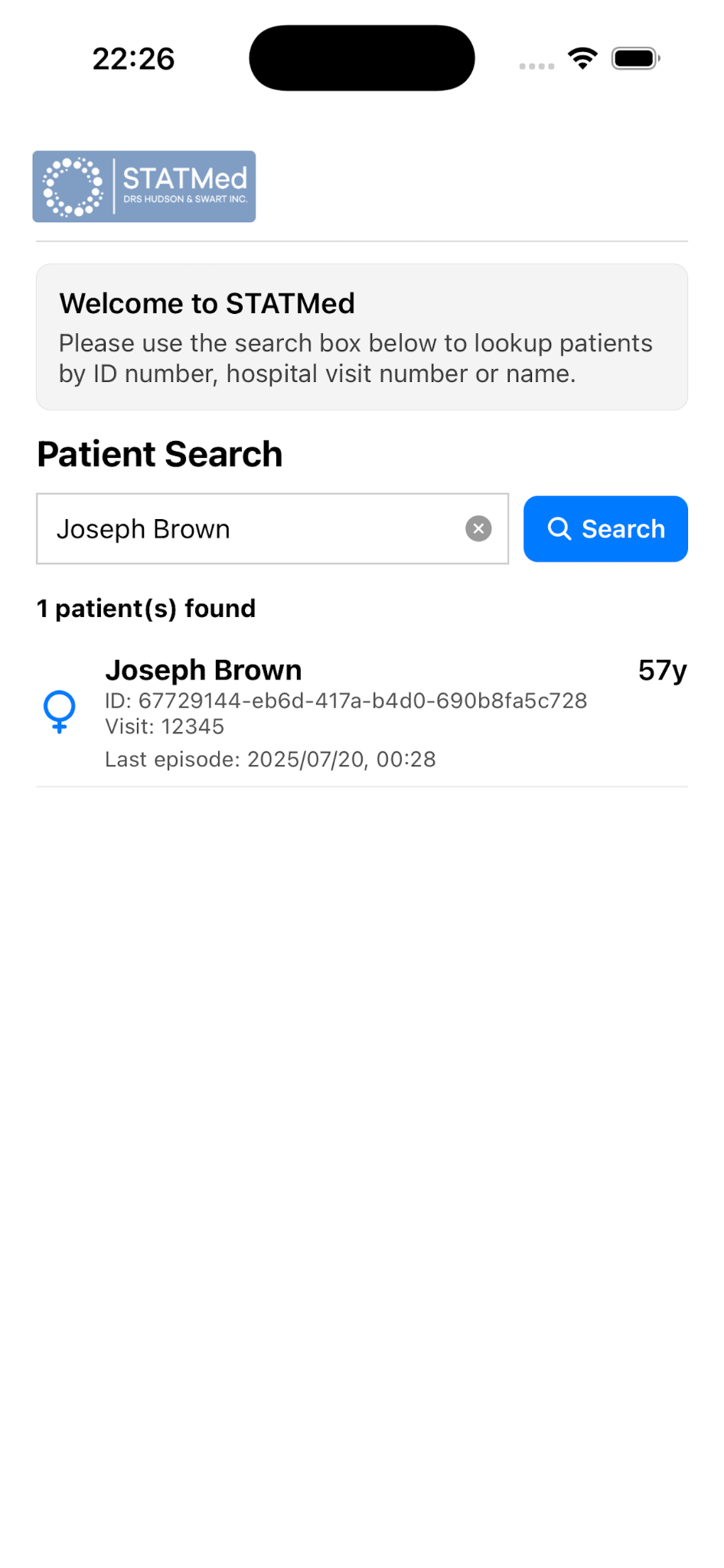724x1568 pixels.
Task: Click the female gender icon beside Joseph Brown
Action: (59, 712)
